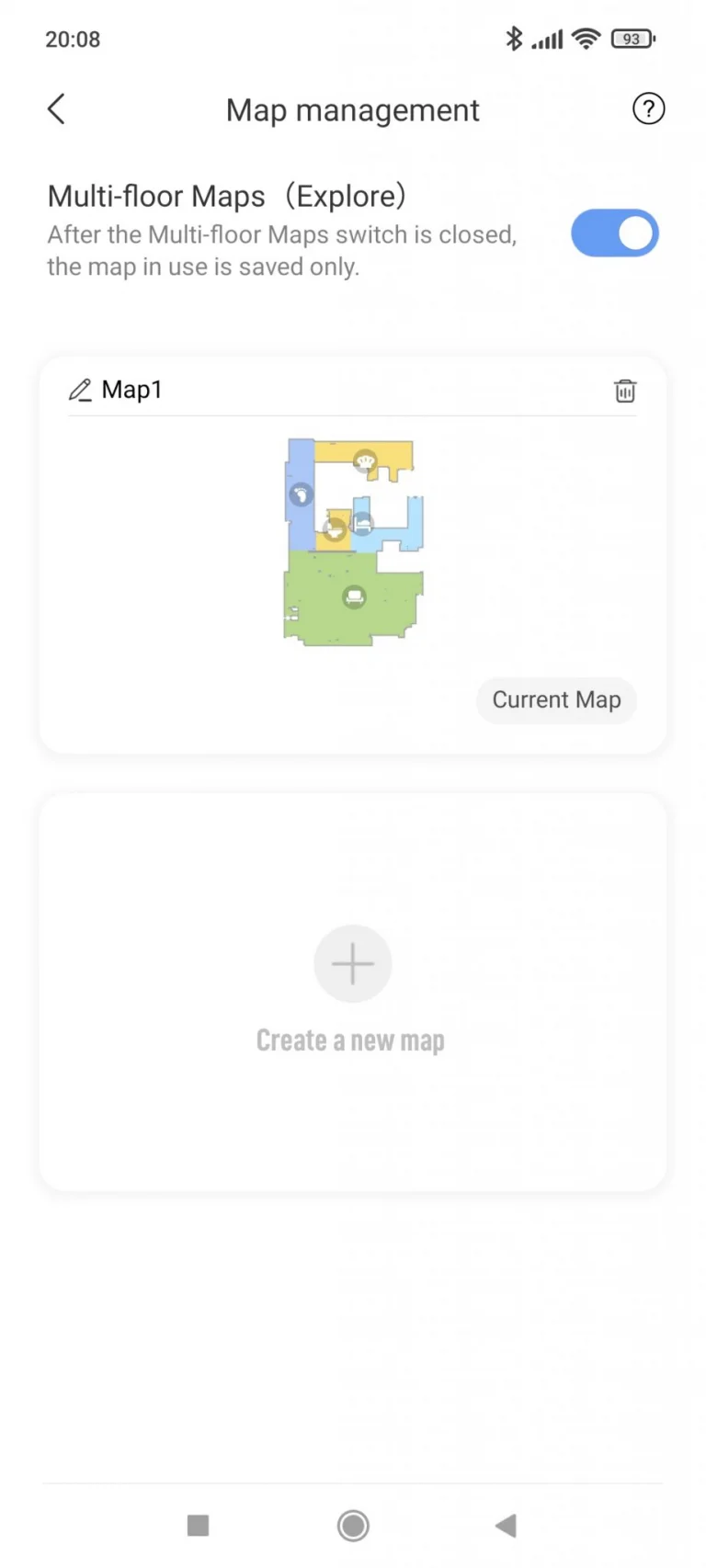Disable the Multi-floor Maps switch

(614, 233)
